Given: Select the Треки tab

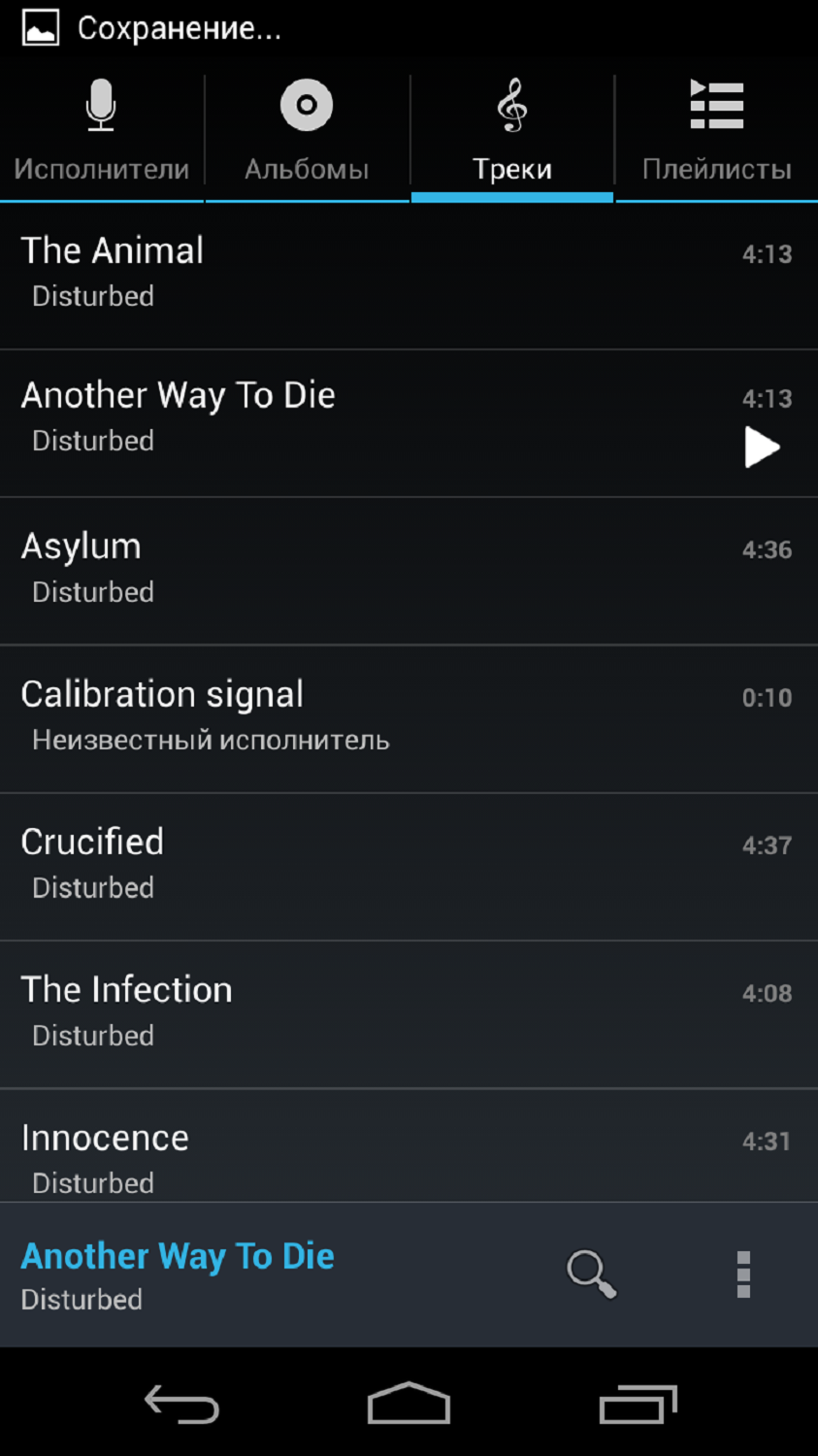Looking at the screenshot, I should tap(512, 133).
